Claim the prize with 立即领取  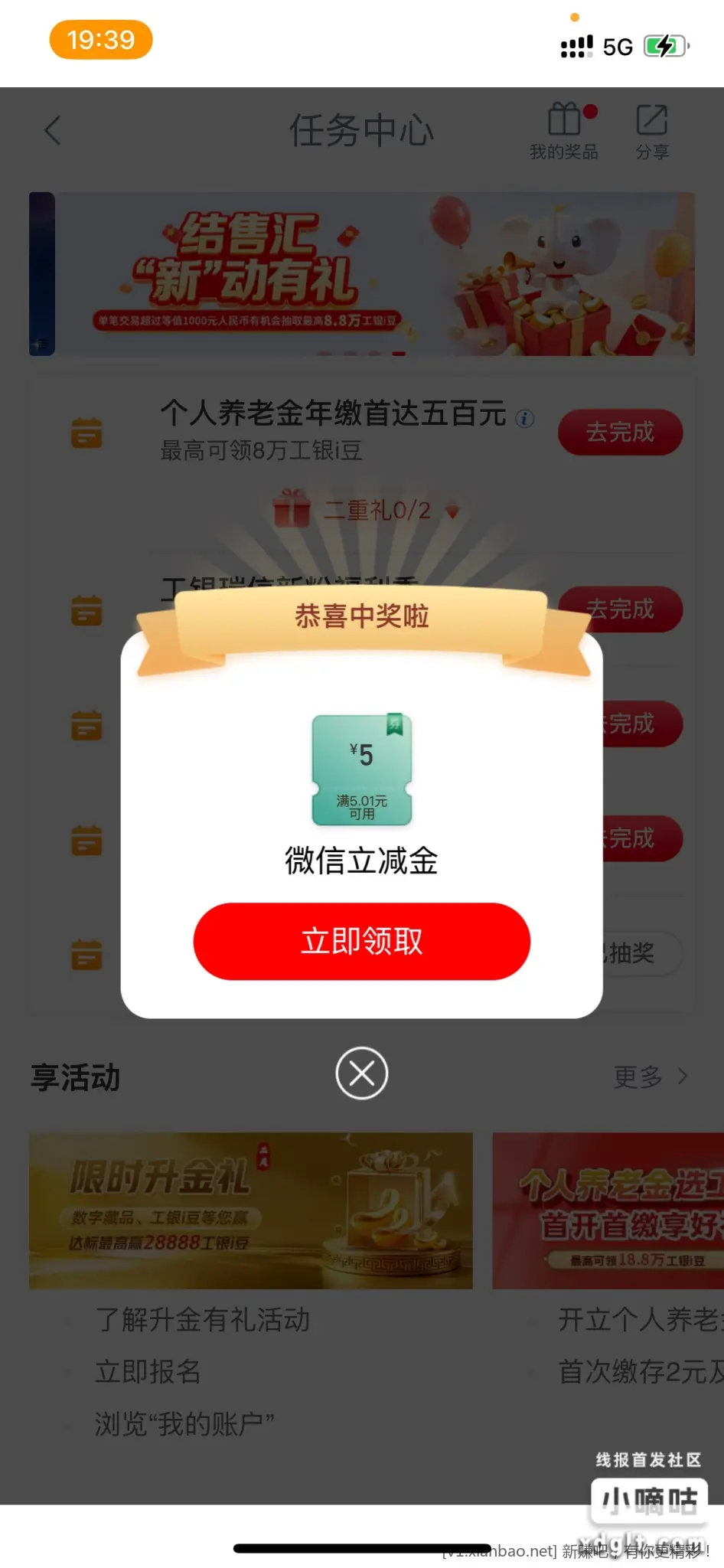pyautogui.click(x=361, y=941)
